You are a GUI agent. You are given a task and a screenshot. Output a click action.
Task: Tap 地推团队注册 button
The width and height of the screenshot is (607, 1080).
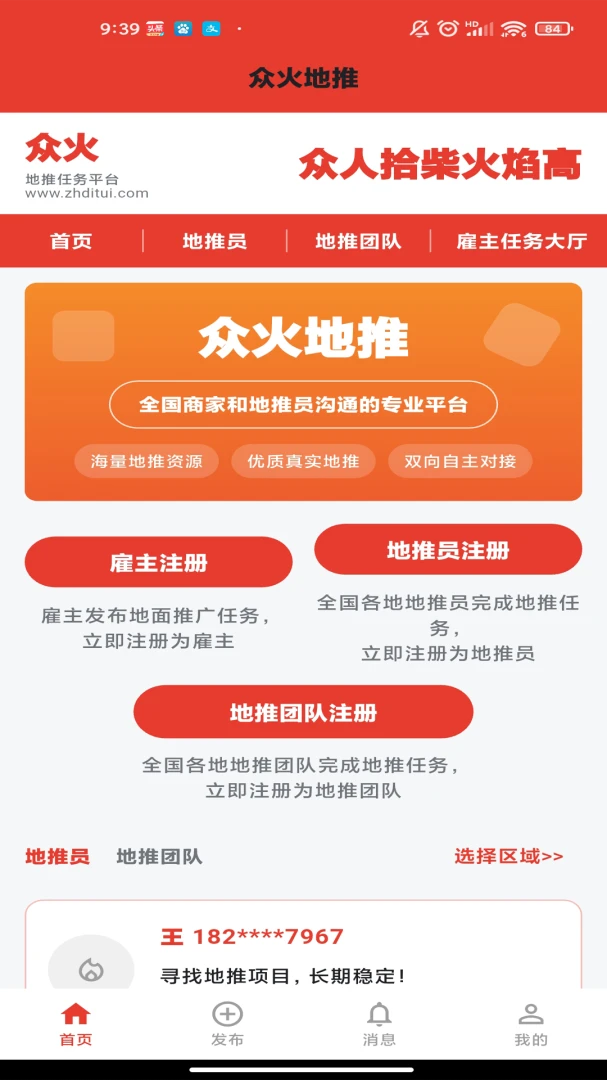(303, 712)
